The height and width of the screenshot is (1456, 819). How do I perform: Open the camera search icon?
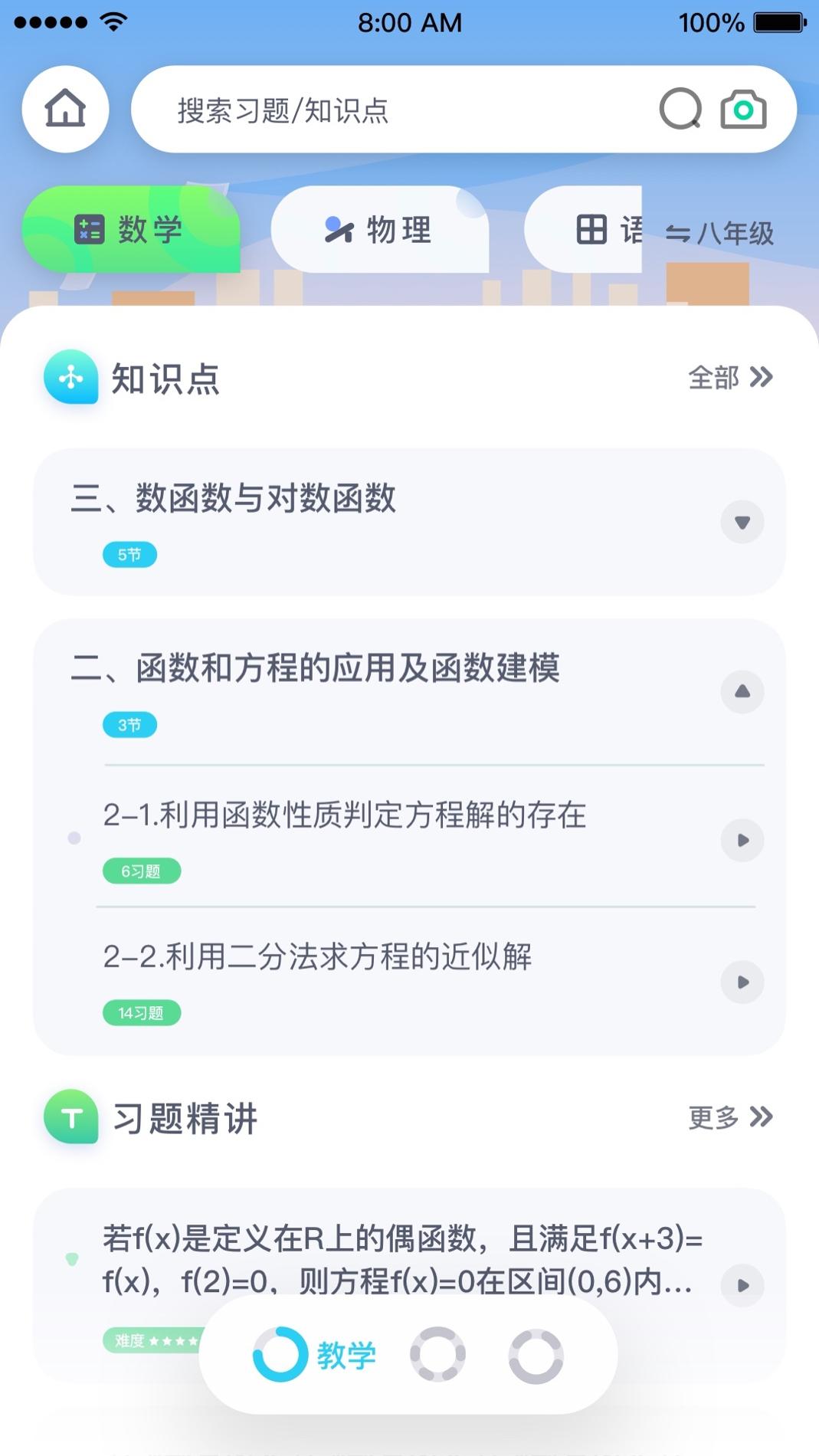pos(745,109)
